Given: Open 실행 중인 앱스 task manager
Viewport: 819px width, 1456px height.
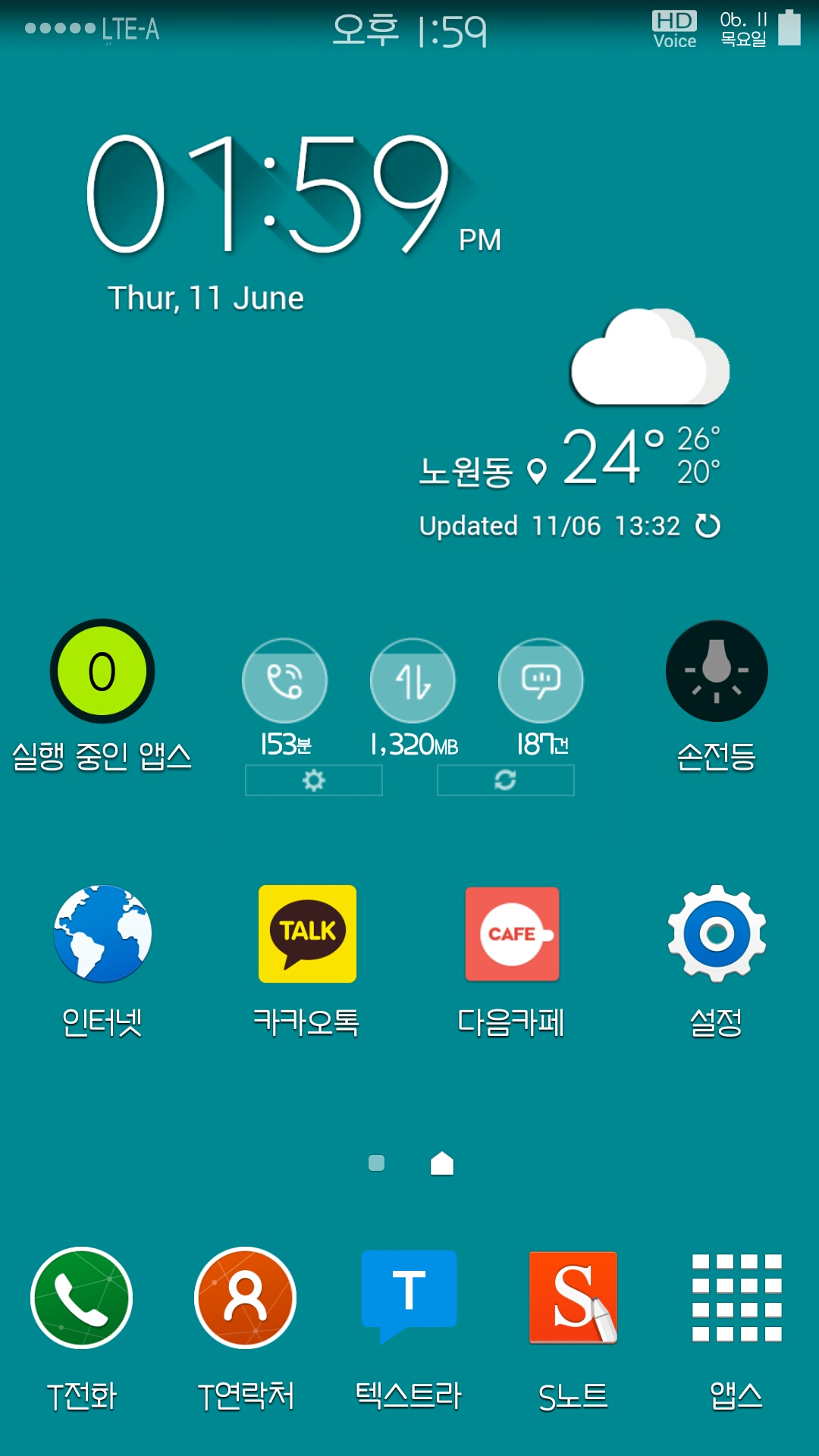Looking at the screenshot, I should coord(102,671).
